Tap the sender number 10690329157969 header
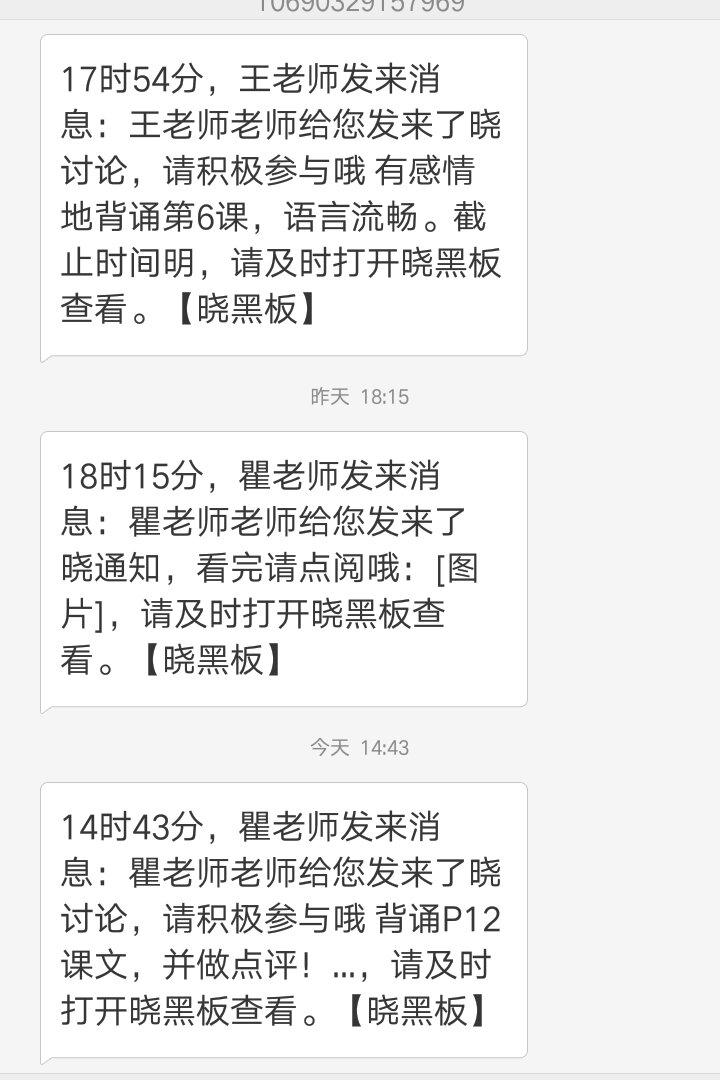 point(360,8)
